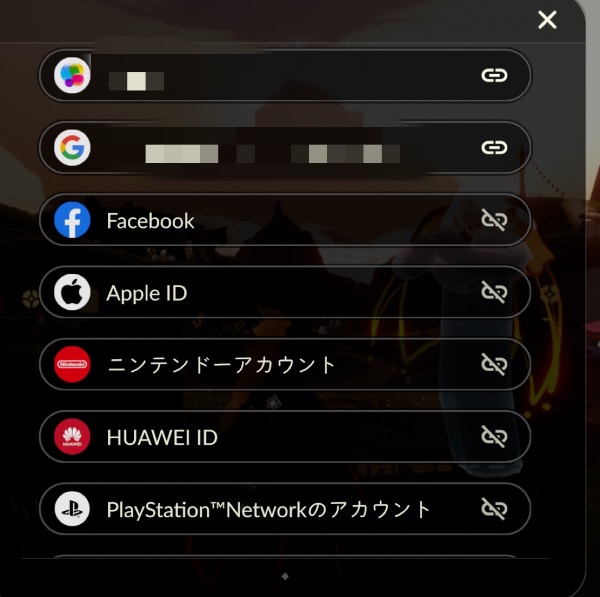The height and width of the screenshot is (597, 600).
Task: Link your HUAWEI ID
Action: (x=494, y=437)
